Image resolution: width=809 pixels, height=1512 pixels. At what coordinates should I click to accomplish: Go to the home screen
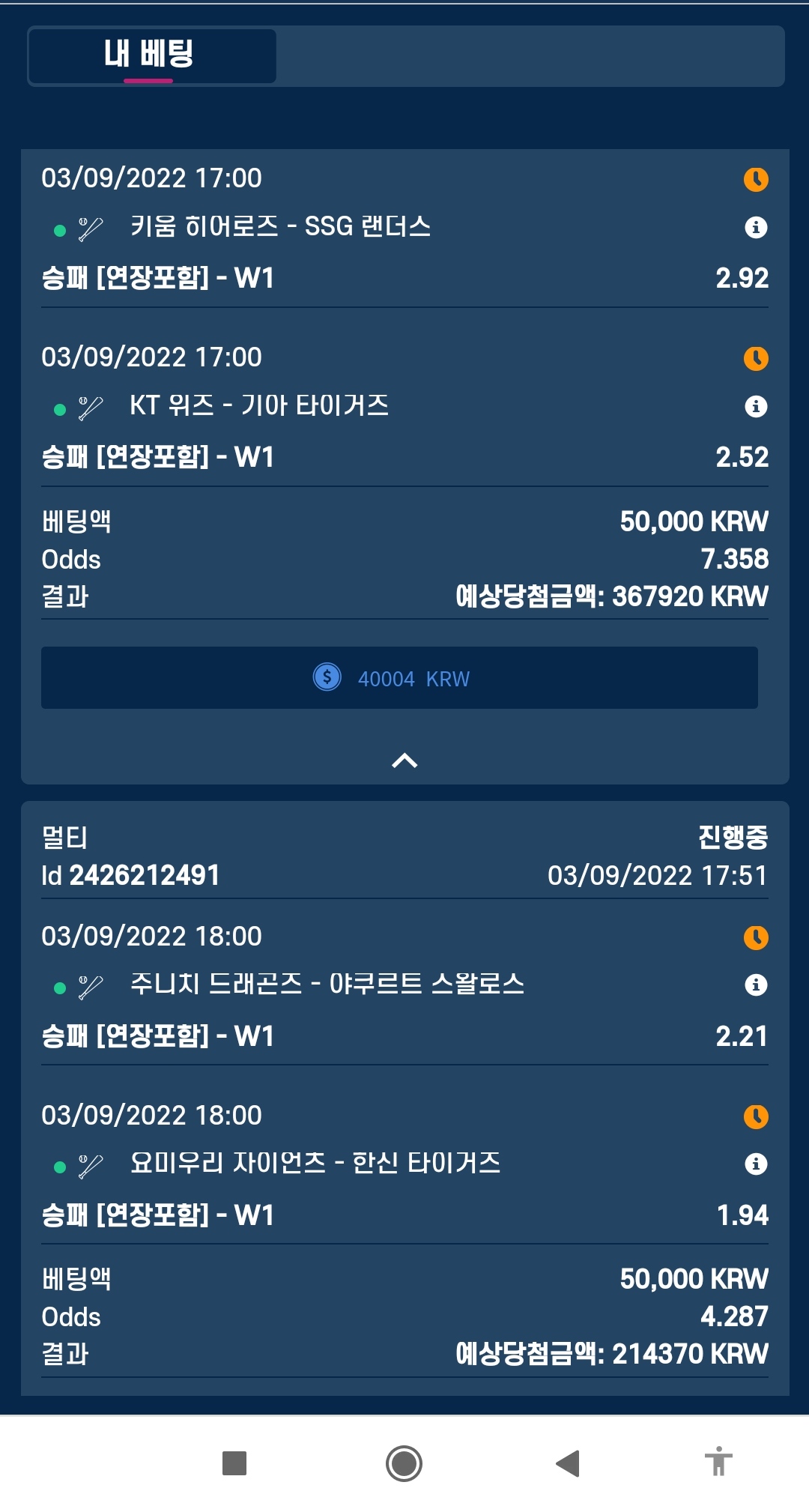pyautogui.click(x=404, y=1463)
